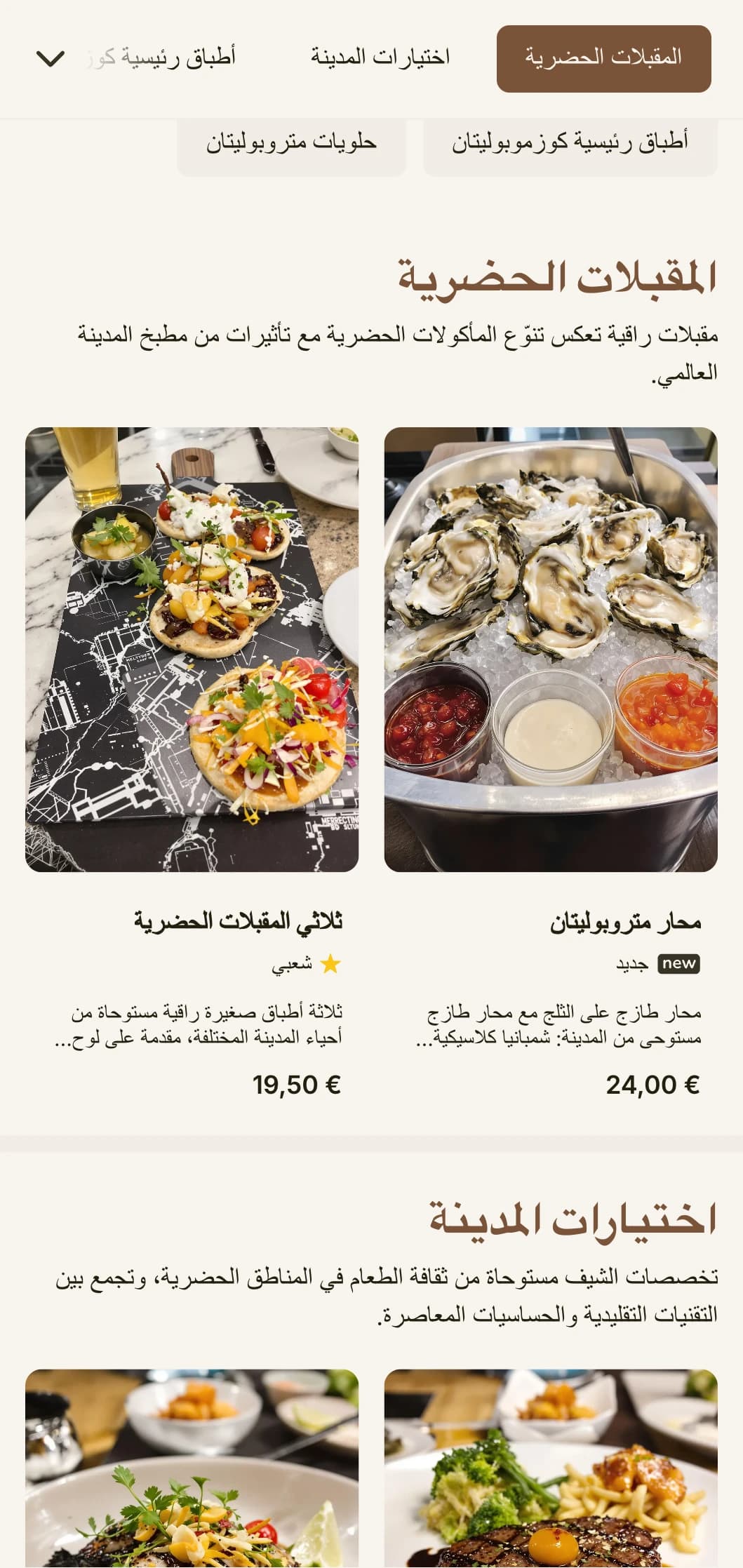Expand the category dropdown chevron
The width and height of the screenshot is (743, 1568).
(x=51, y=58)
